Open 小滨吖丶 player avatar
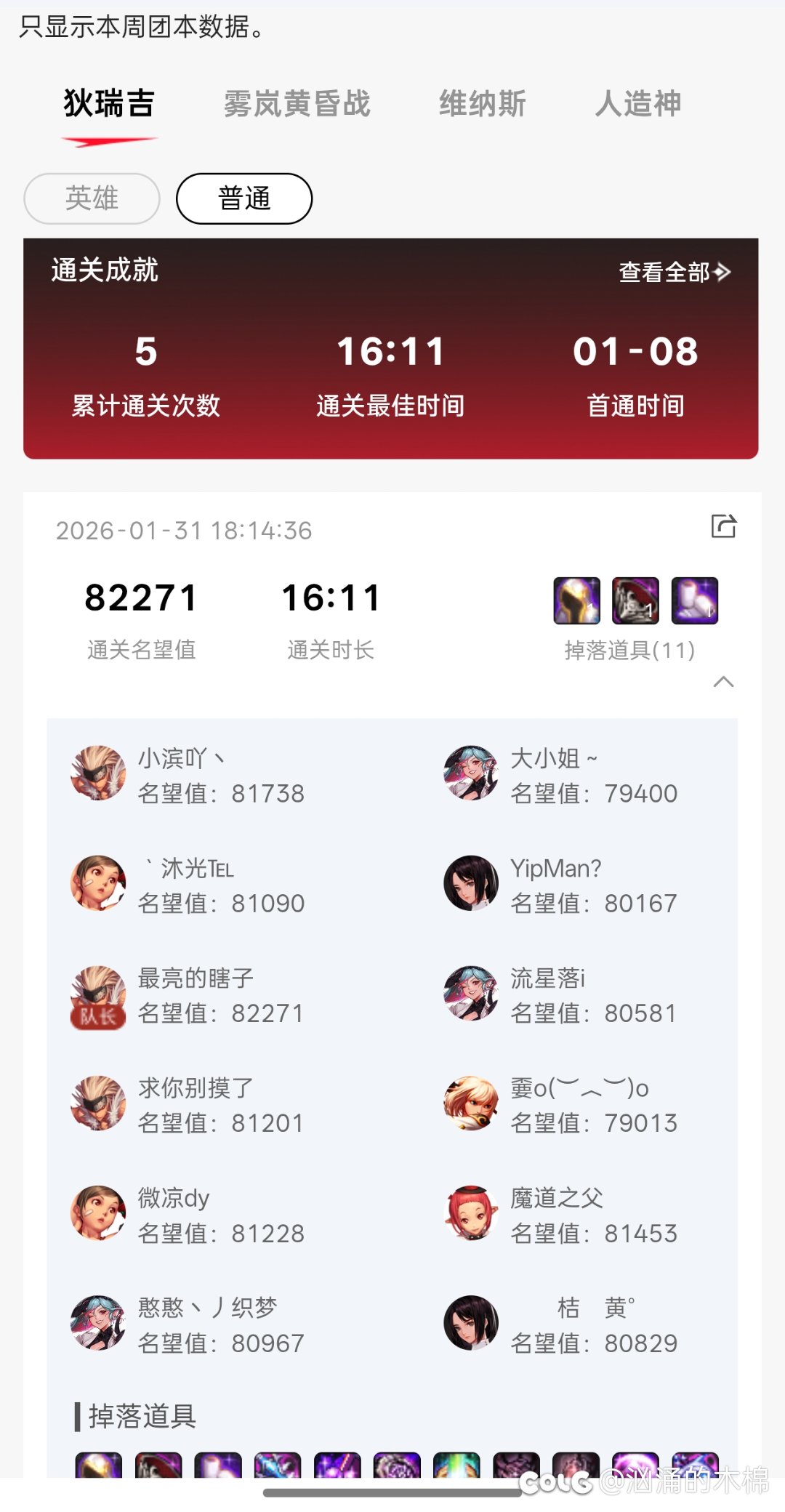The image size is (785, 1512). [97, 774]
